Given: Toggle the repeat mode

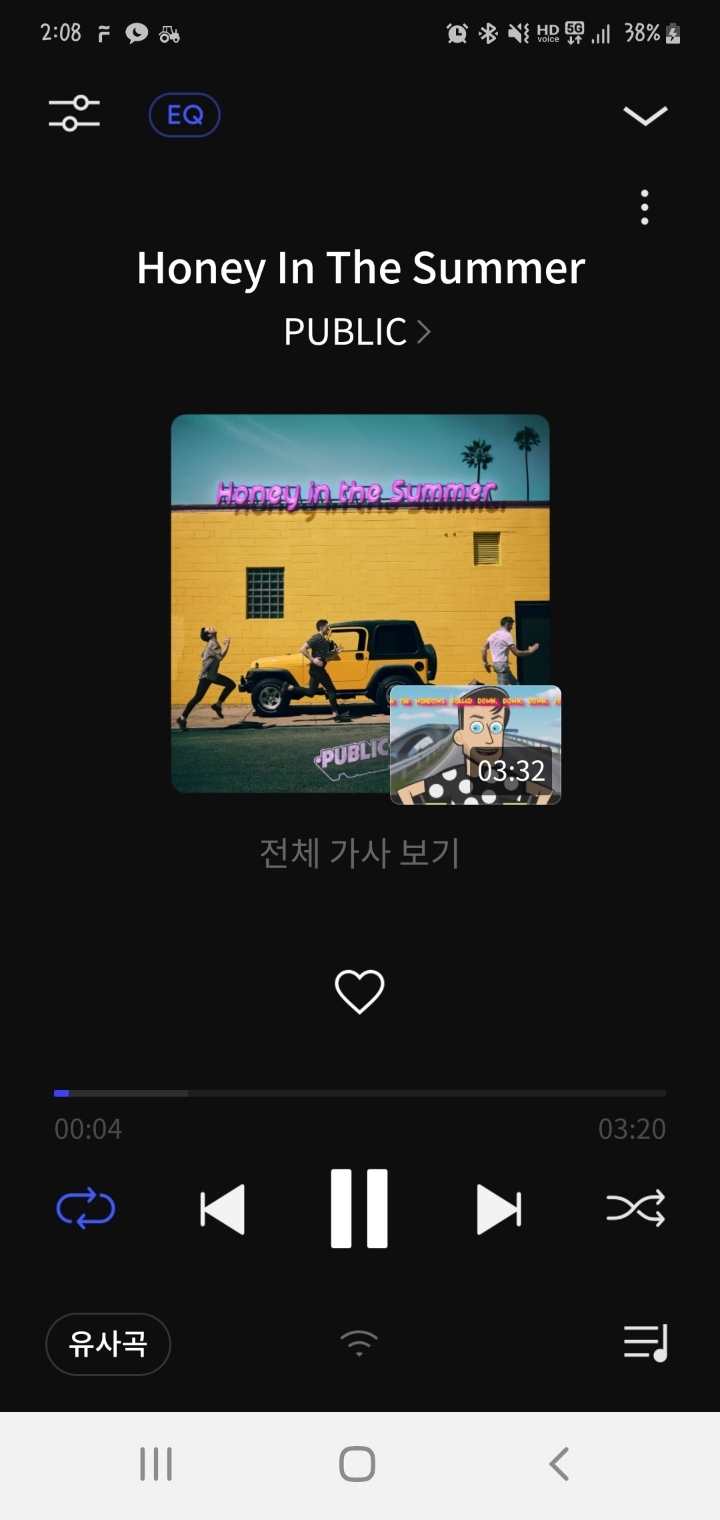Looking at the screenshot, I should pos(86,1209).
